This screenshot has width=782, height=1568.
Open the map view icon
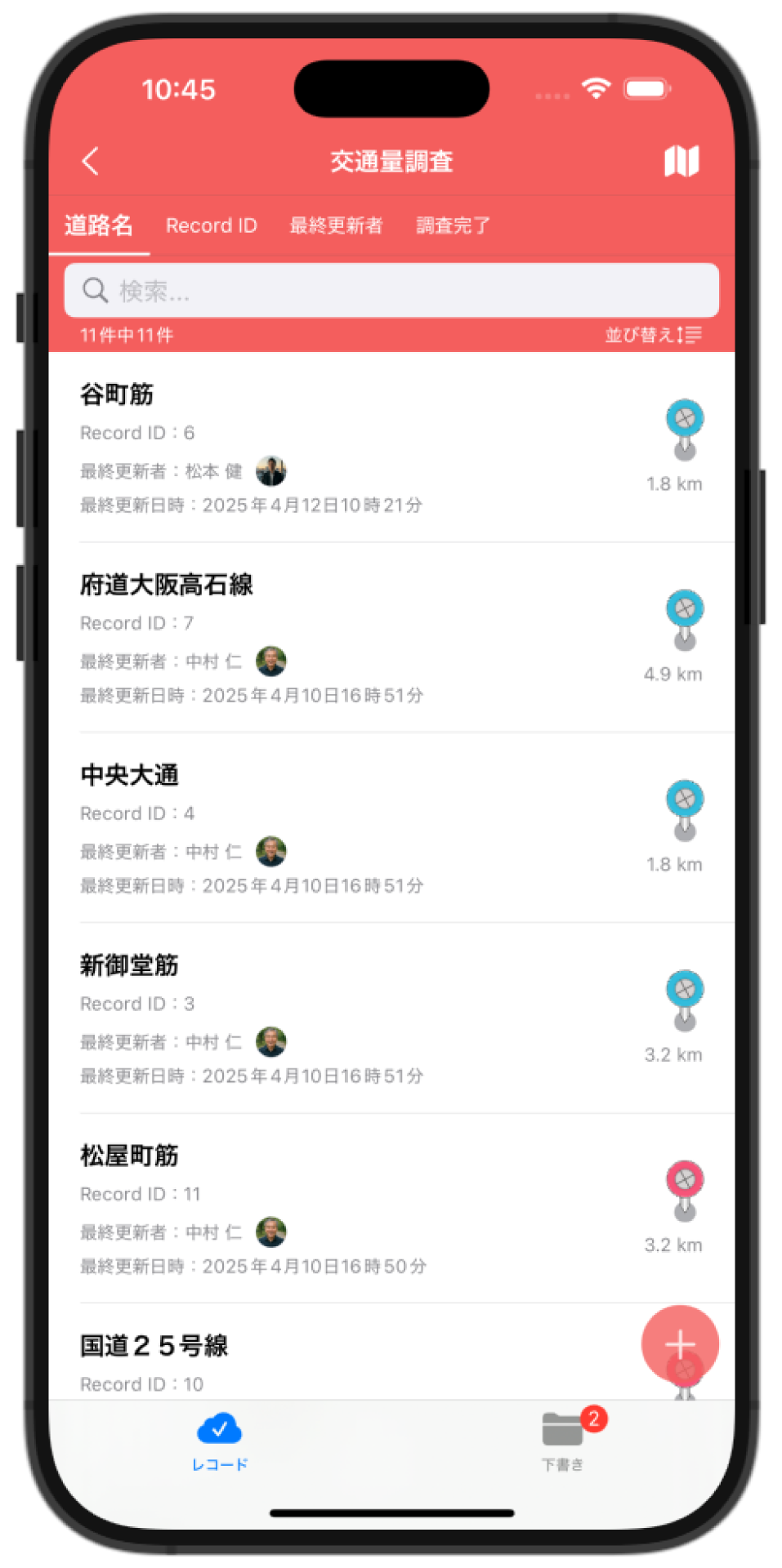681,161
